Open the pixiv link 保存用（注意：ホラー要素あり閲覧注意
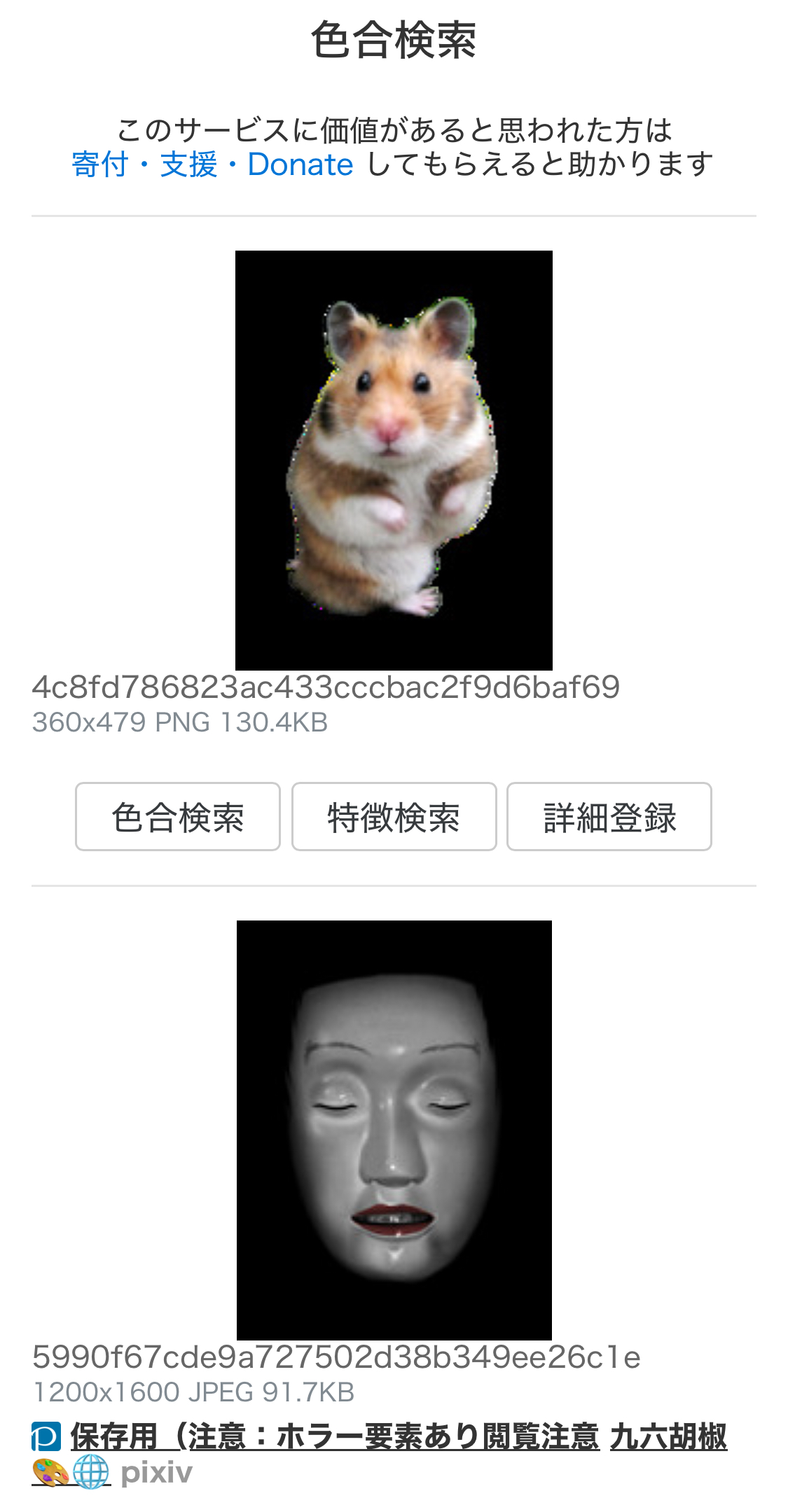Screen dimensions: 788x1512 pyautogui.click(x=335, y=1437)
